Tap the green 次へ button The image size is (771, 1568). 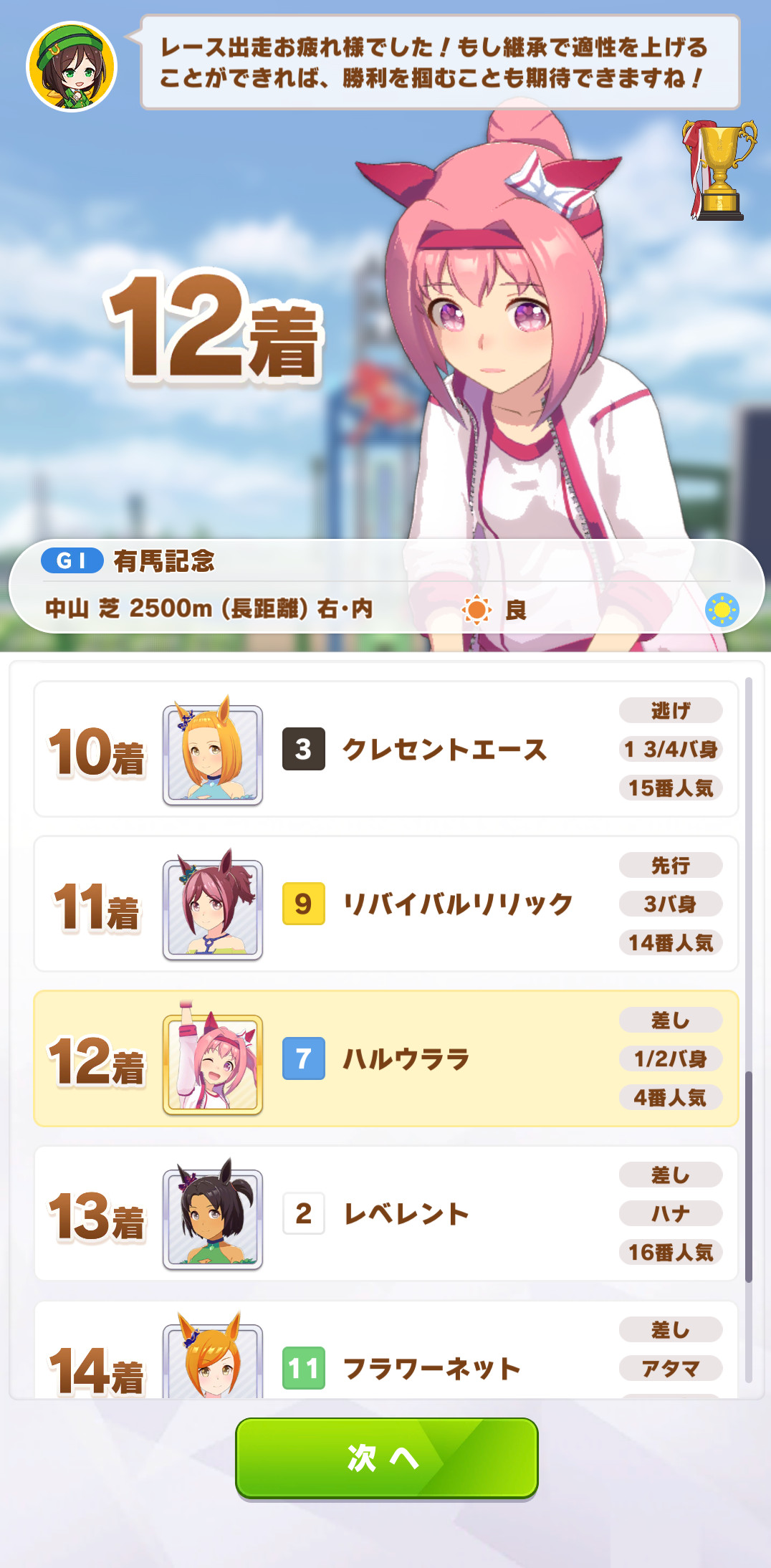click(x=386, y=1458)
